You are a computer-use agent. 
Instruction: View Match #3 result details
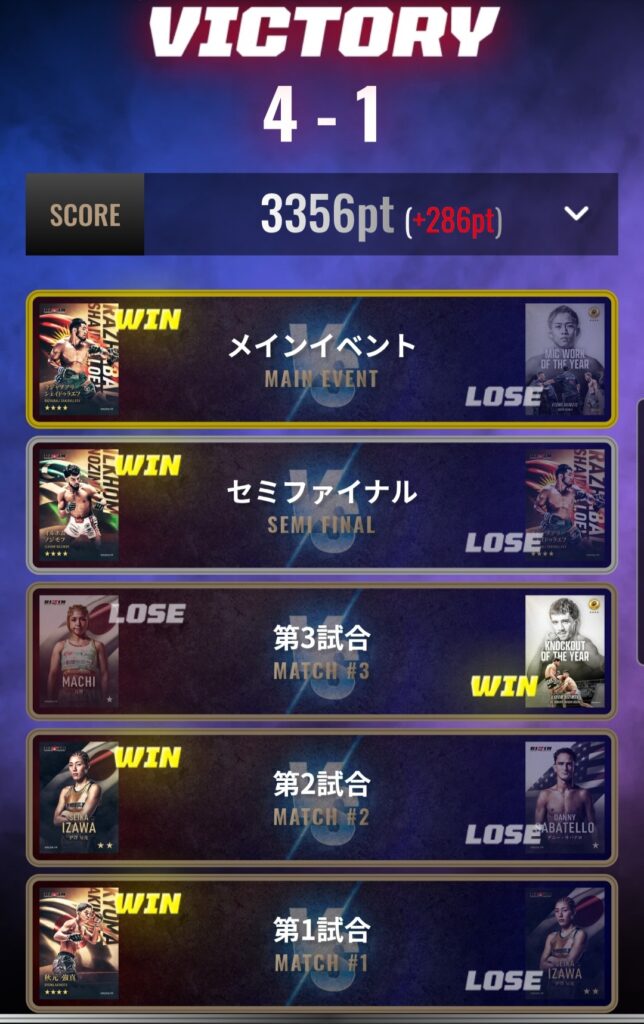point(321,651)
